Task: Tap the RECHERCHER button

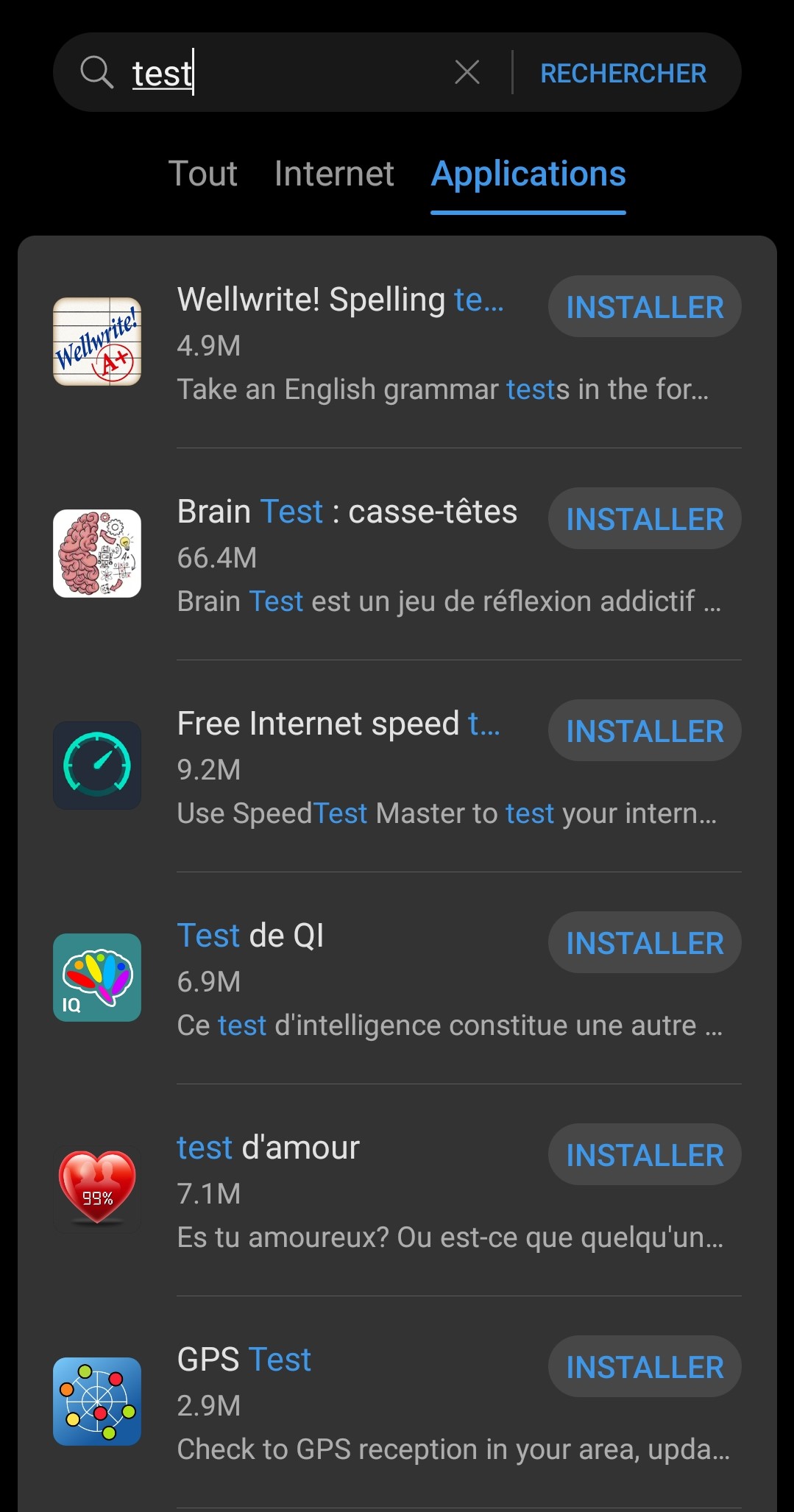Action: click(623, 74)
